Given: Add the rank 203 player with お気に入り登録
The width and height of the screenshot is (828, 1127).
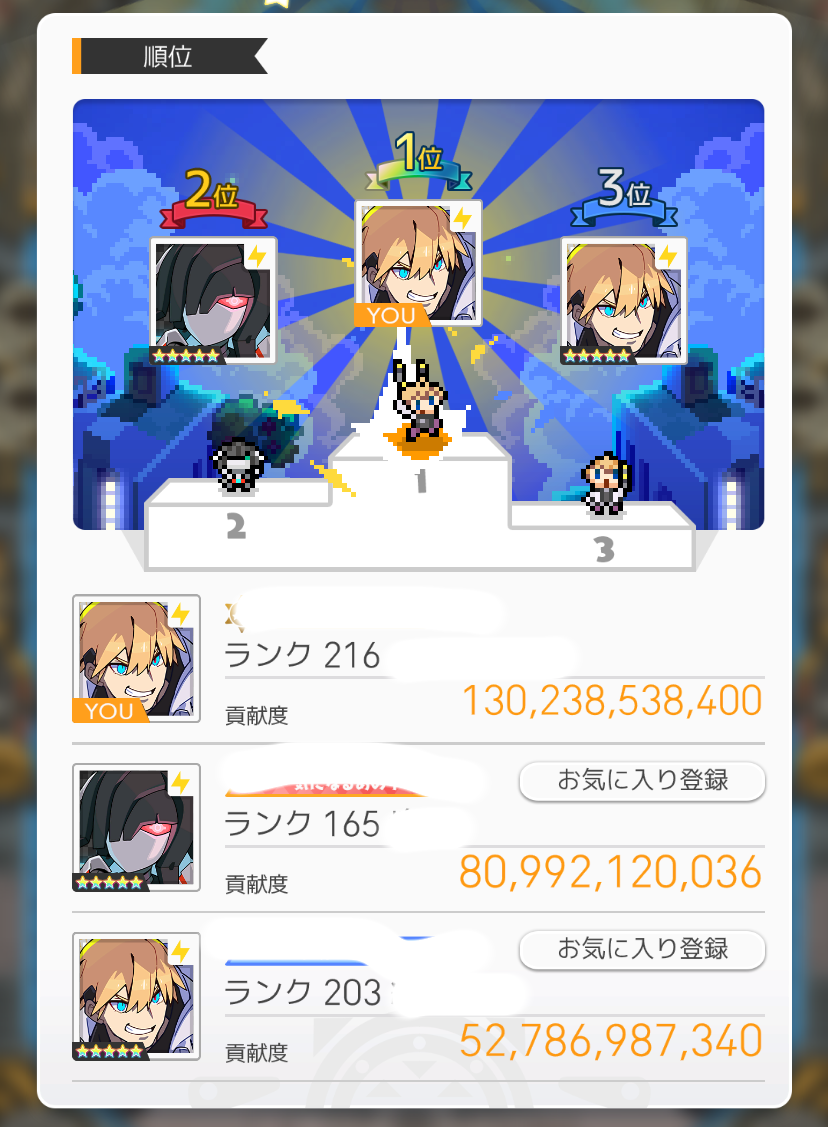Looking at the screenshot, I should [x=642, y=949].
